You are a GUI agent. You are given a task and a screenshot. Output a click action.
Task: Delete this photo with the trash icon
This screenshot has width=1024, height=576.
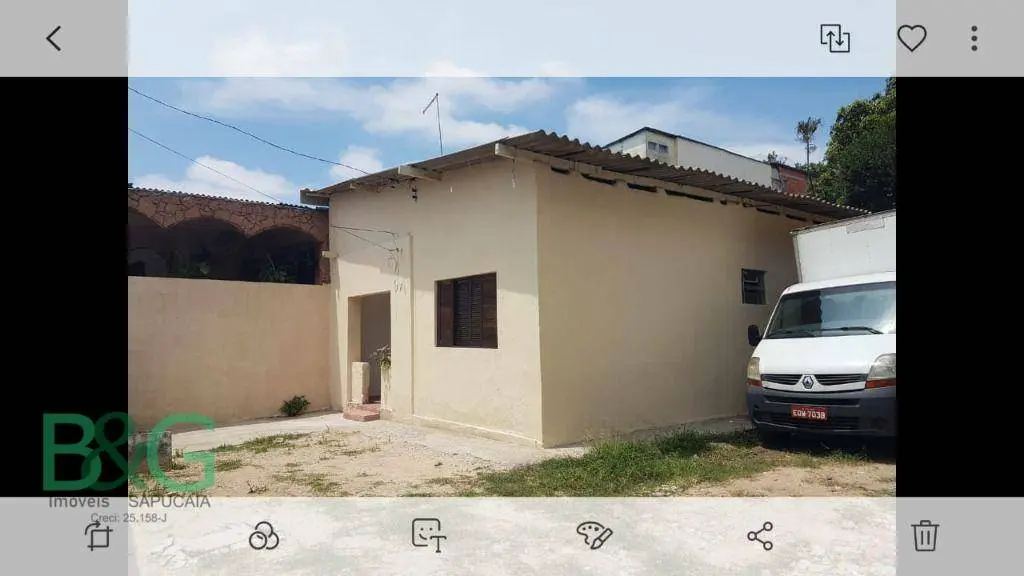pyautogui.click(x=925, y=536)
